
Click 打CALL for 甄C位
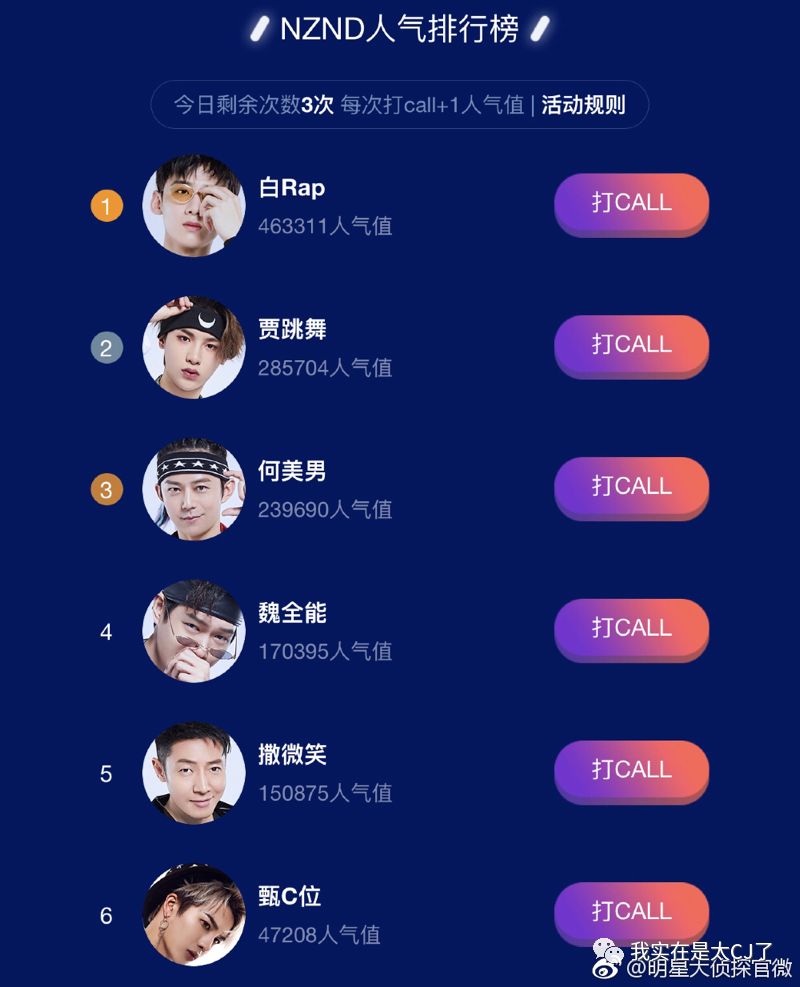coord(631,912)
